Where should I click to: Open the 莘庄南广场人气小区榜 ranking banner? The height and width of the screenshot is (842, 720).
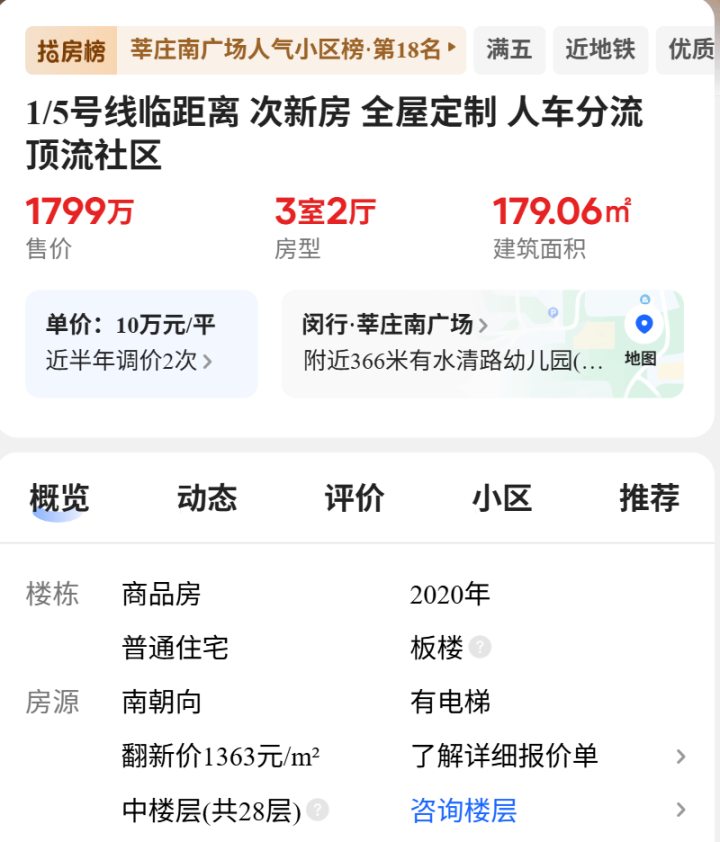[x=290, y=50]
